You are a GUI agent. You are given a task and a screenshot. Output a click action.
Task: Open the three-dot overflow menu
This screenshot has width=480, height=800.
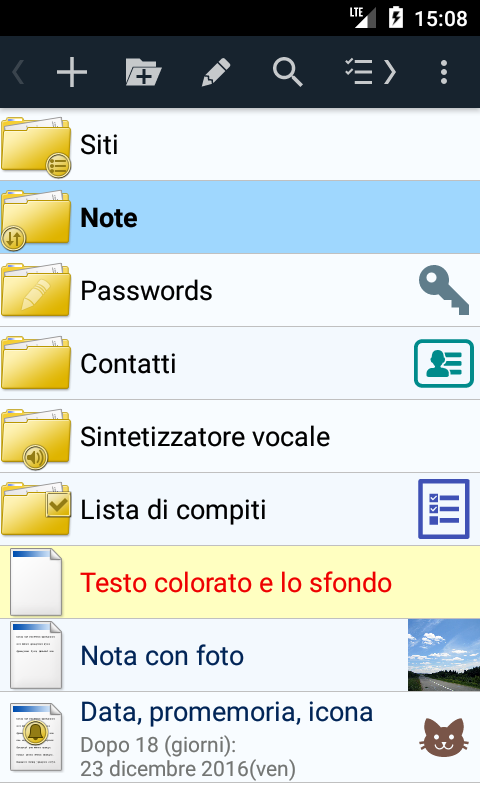point(444,72)
